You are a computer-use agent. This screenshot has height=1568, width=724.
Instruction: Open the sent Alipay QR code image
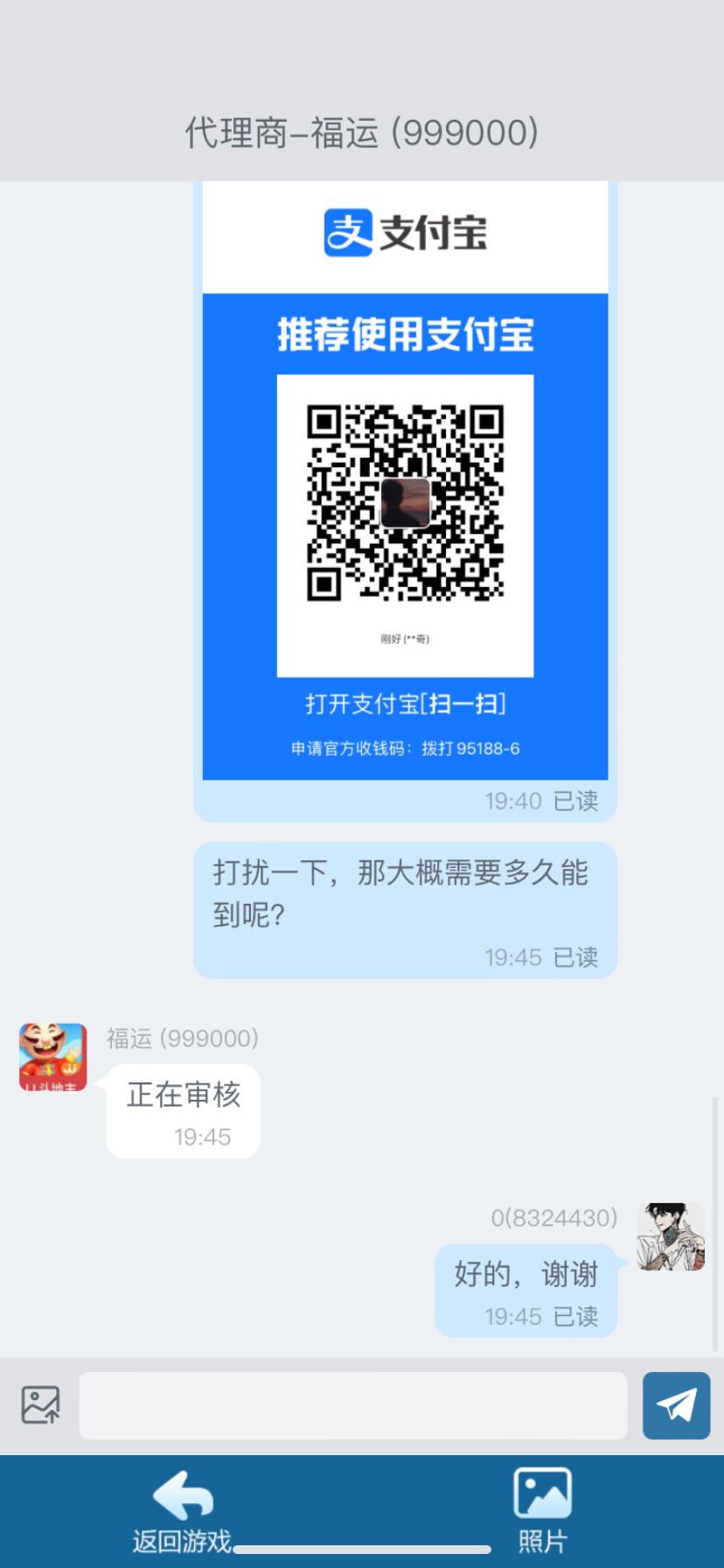[x=405, y=490]
